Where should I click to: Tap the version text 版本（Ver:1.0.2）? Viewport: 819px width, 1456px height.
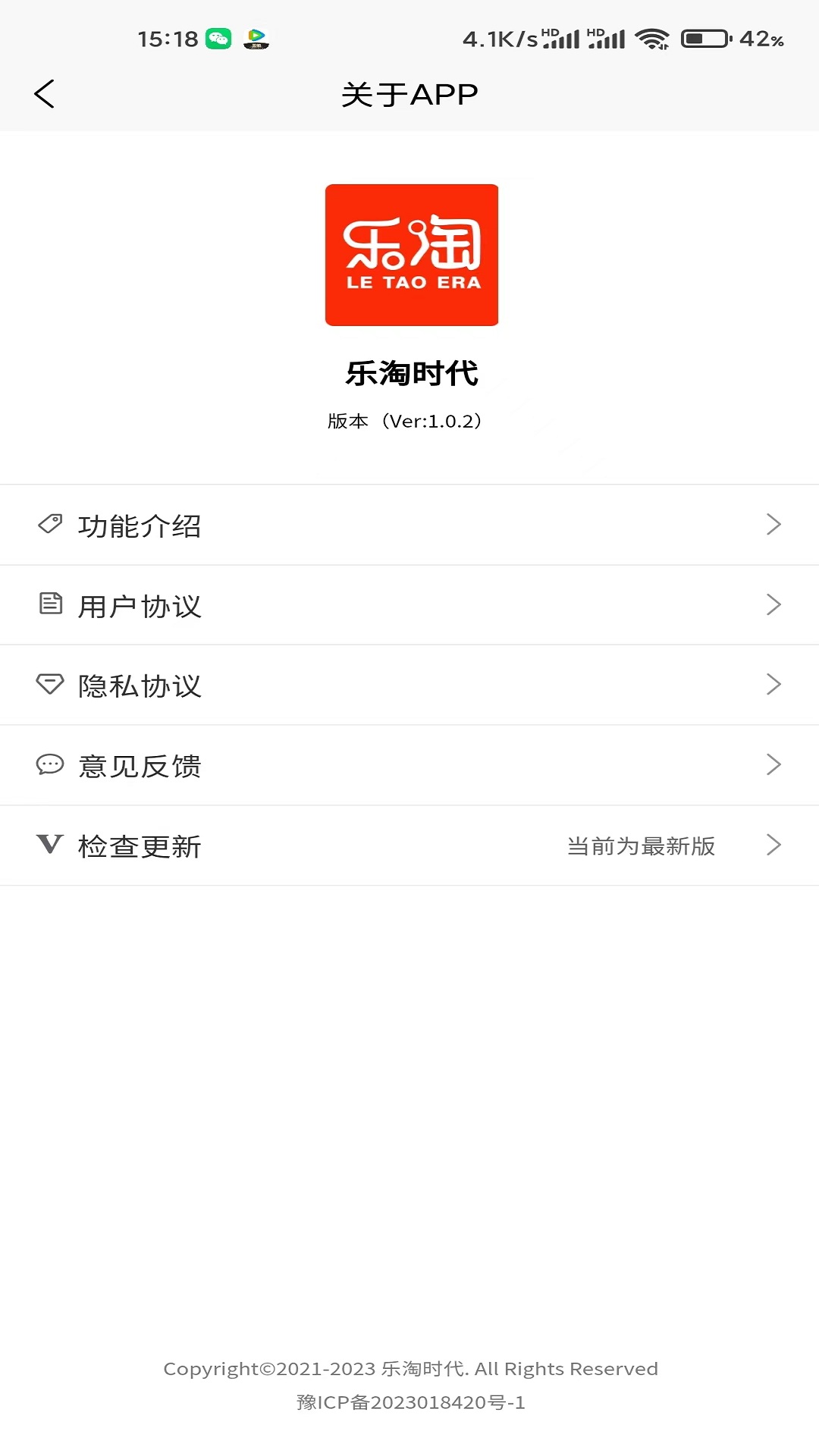click(409, 422)
